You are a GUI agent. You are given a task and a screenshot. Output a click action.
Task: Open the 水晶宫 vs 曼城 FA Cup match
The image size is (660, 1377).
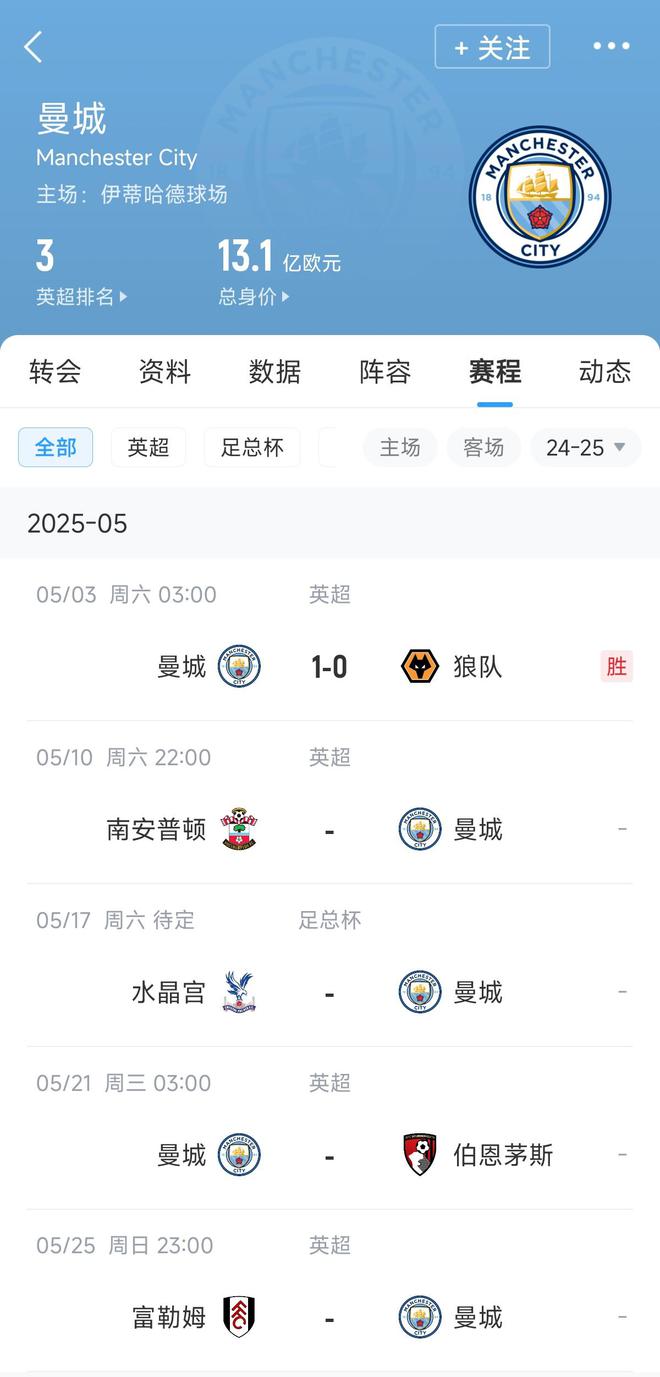(x=329, y=992)
